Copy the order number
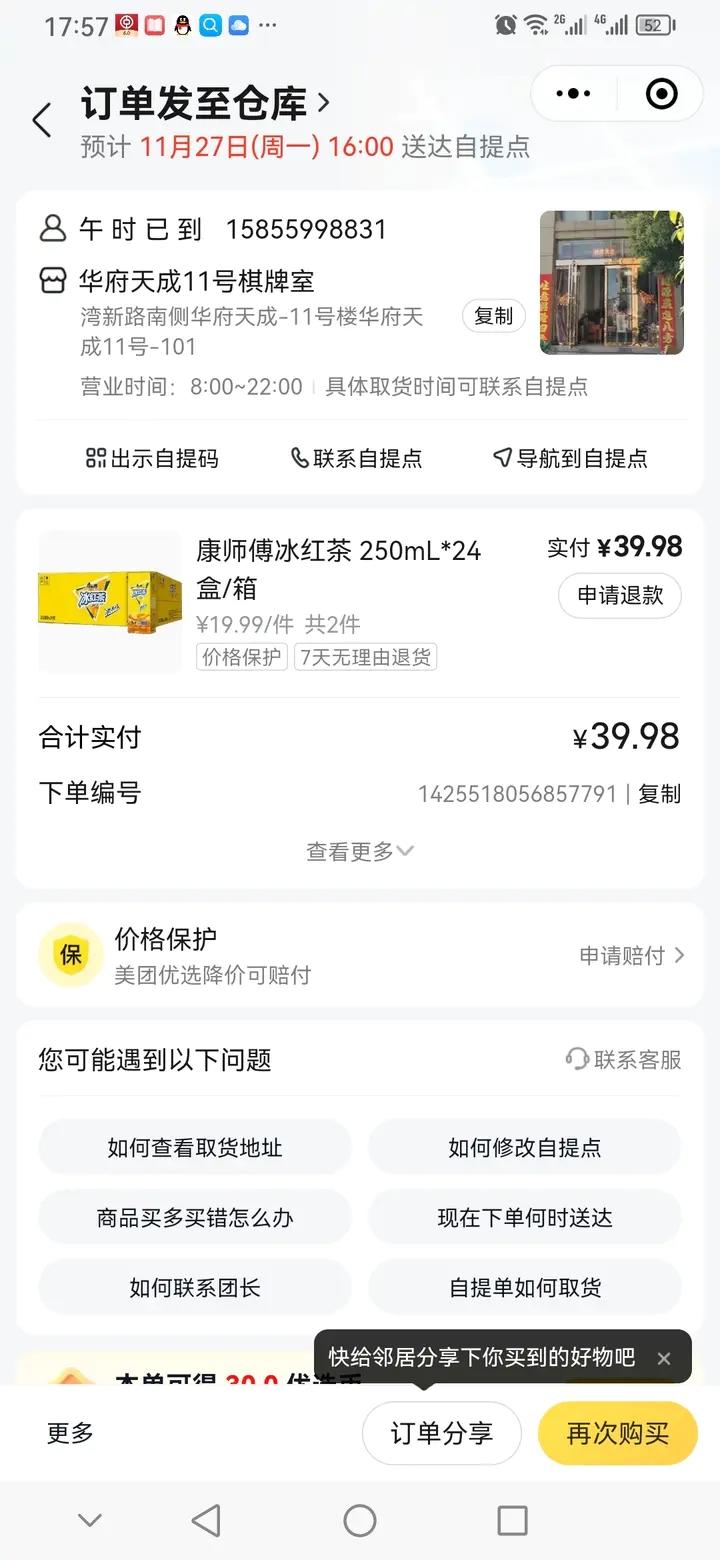 click(659, 794)
